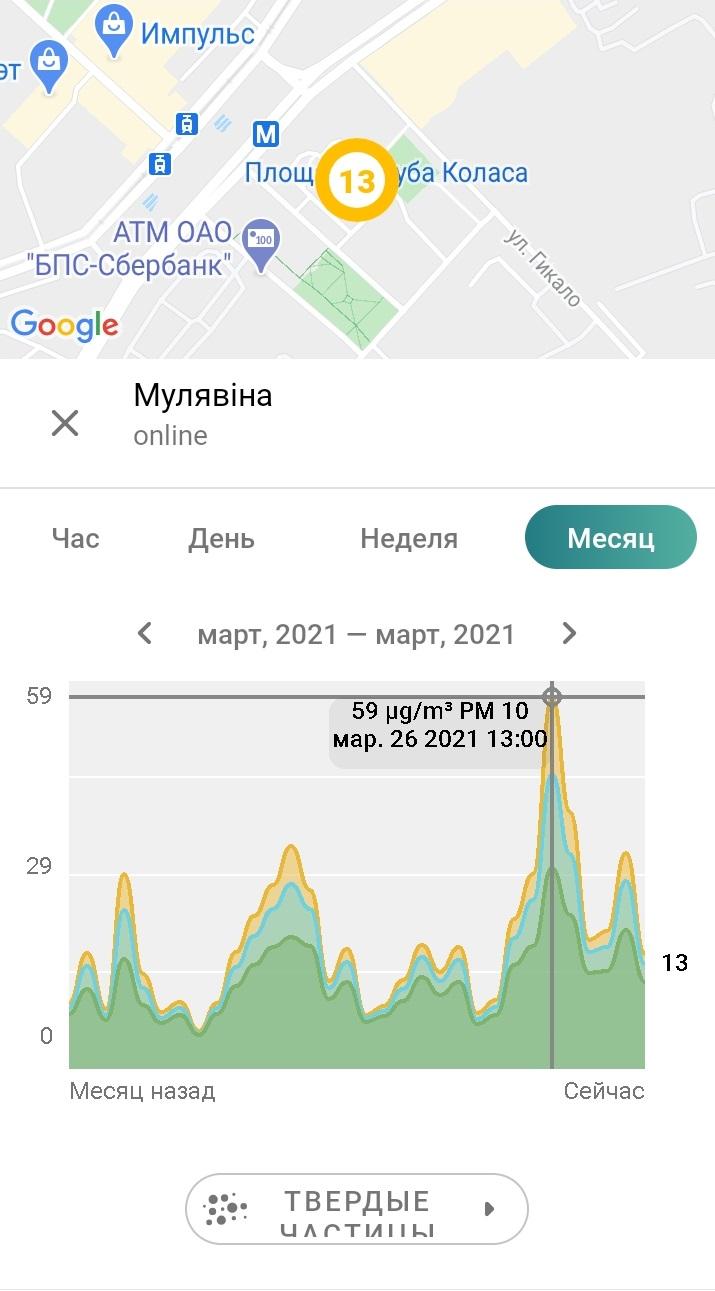Open the Твердые частицы selector

point(356,1208)
